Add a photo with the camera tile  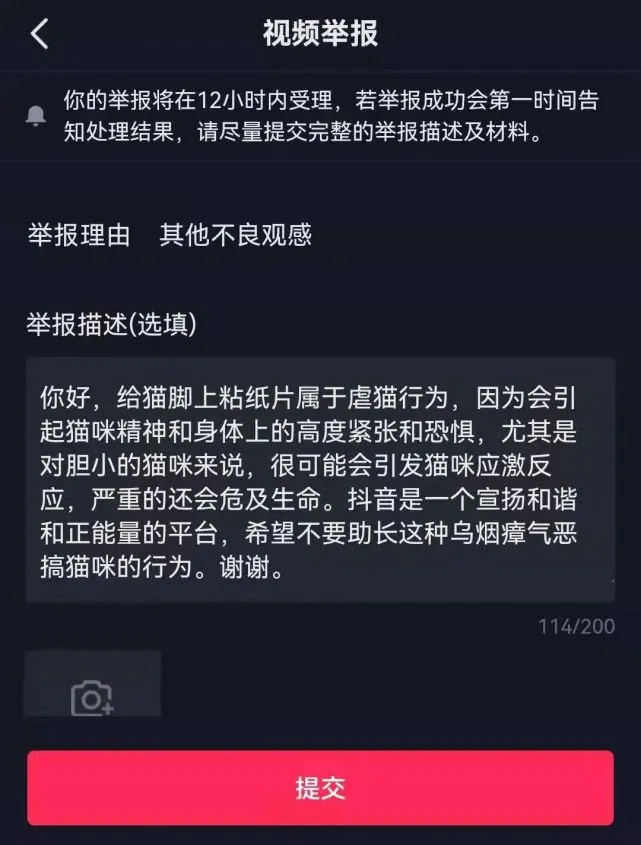pos(92,688)
